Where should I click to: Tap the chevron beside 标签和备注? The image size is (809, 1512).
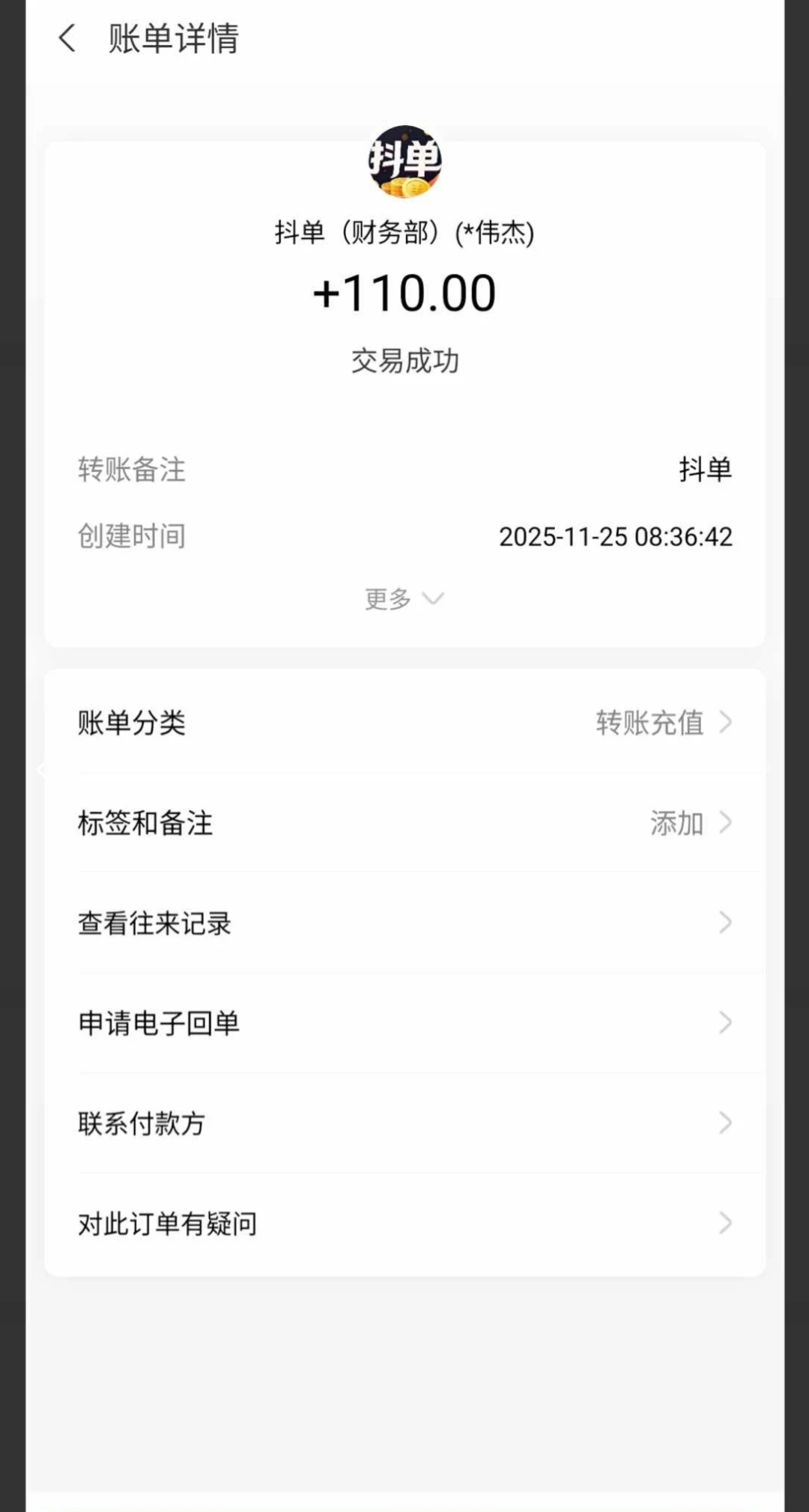click(x=724, y=823)
